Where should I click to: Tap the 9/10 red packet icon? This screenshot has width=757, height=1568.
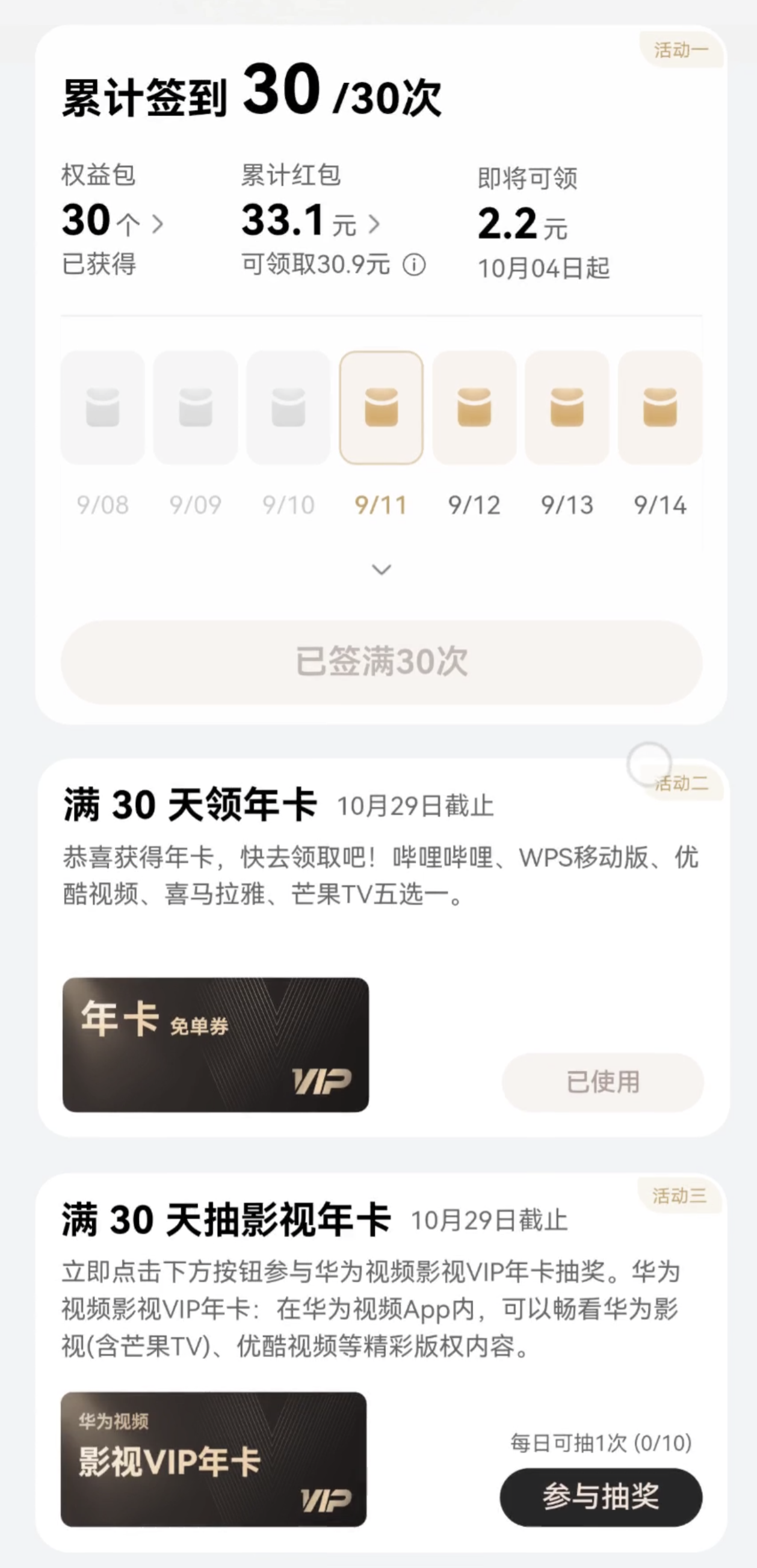pos(289,409)
